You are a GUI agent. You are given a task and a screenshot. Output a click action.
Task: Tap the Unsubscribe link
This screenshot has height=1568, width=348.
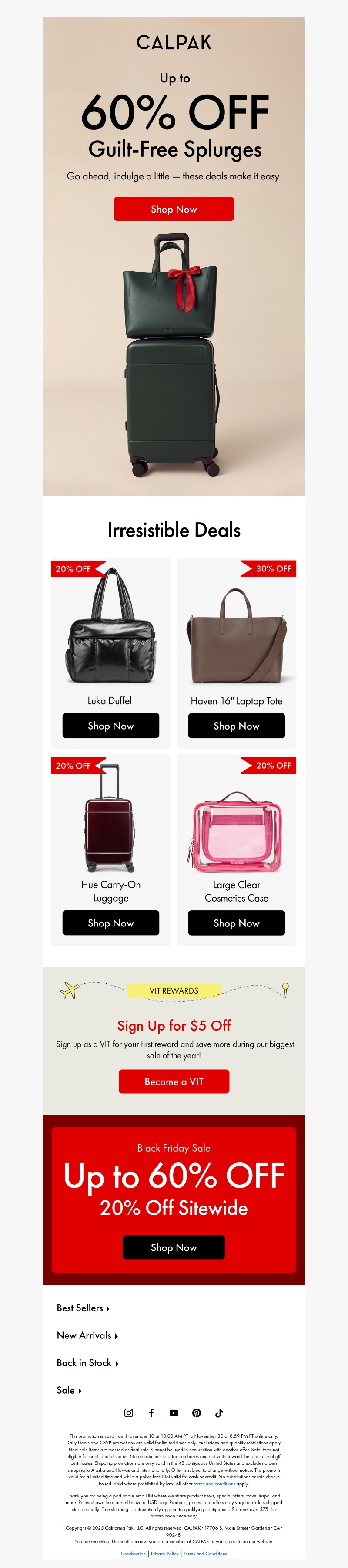133,1553
